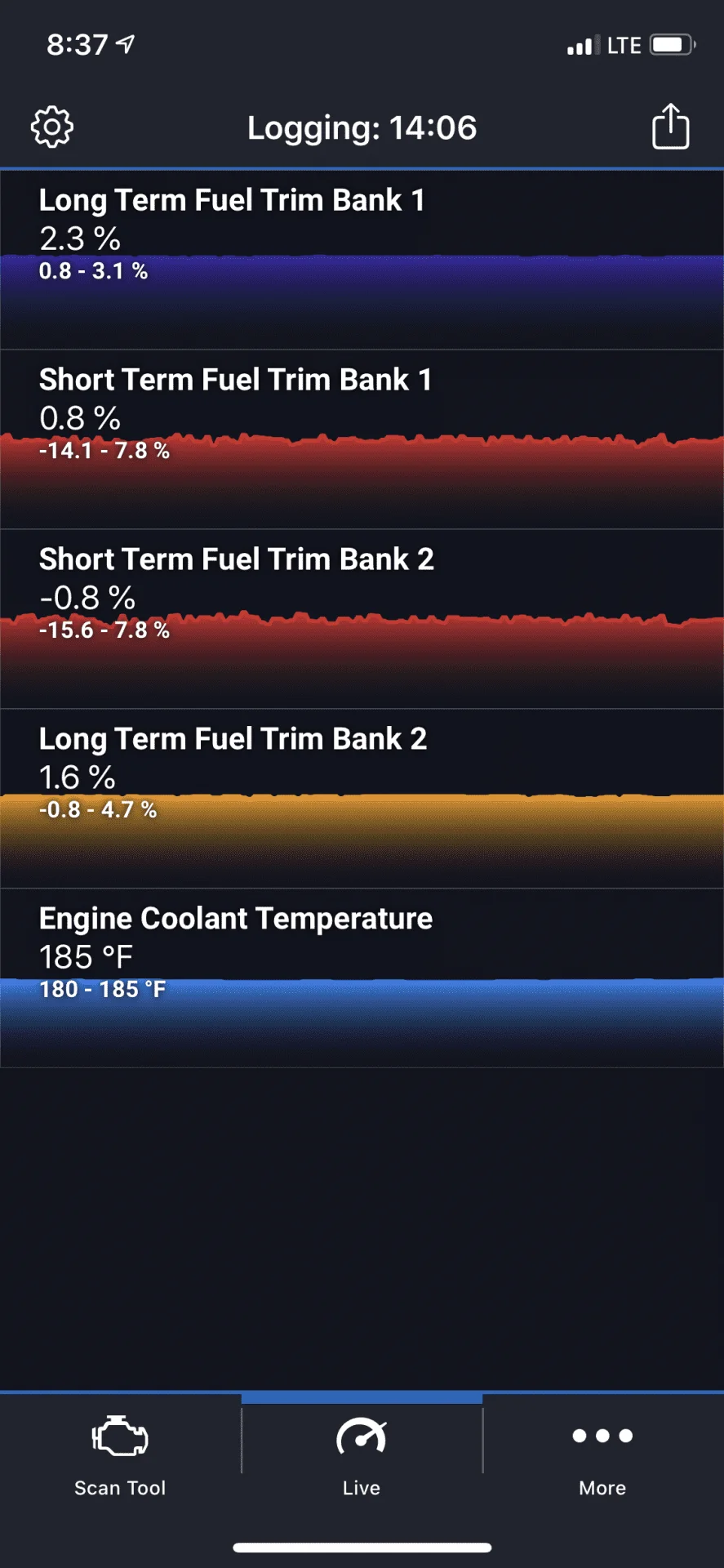Open the settings gear icon

[x=52, y=127]
